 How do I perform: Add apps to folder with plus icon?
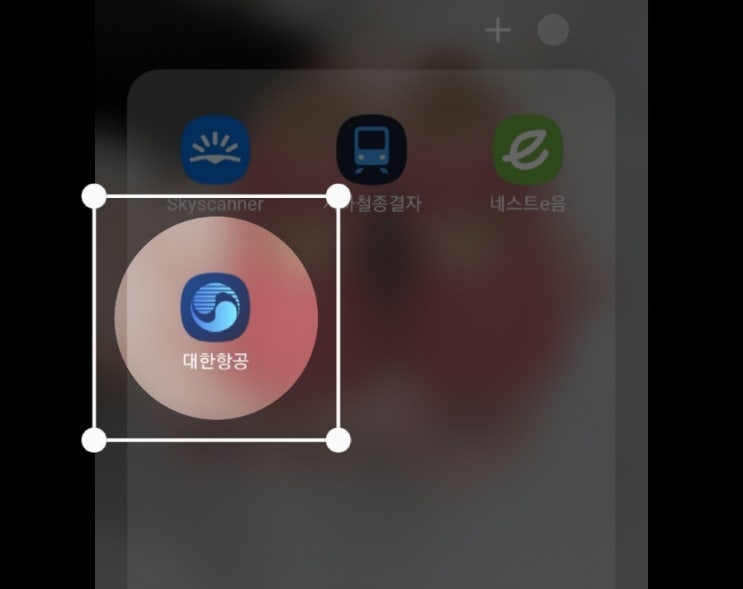click(x=497, y=31)
